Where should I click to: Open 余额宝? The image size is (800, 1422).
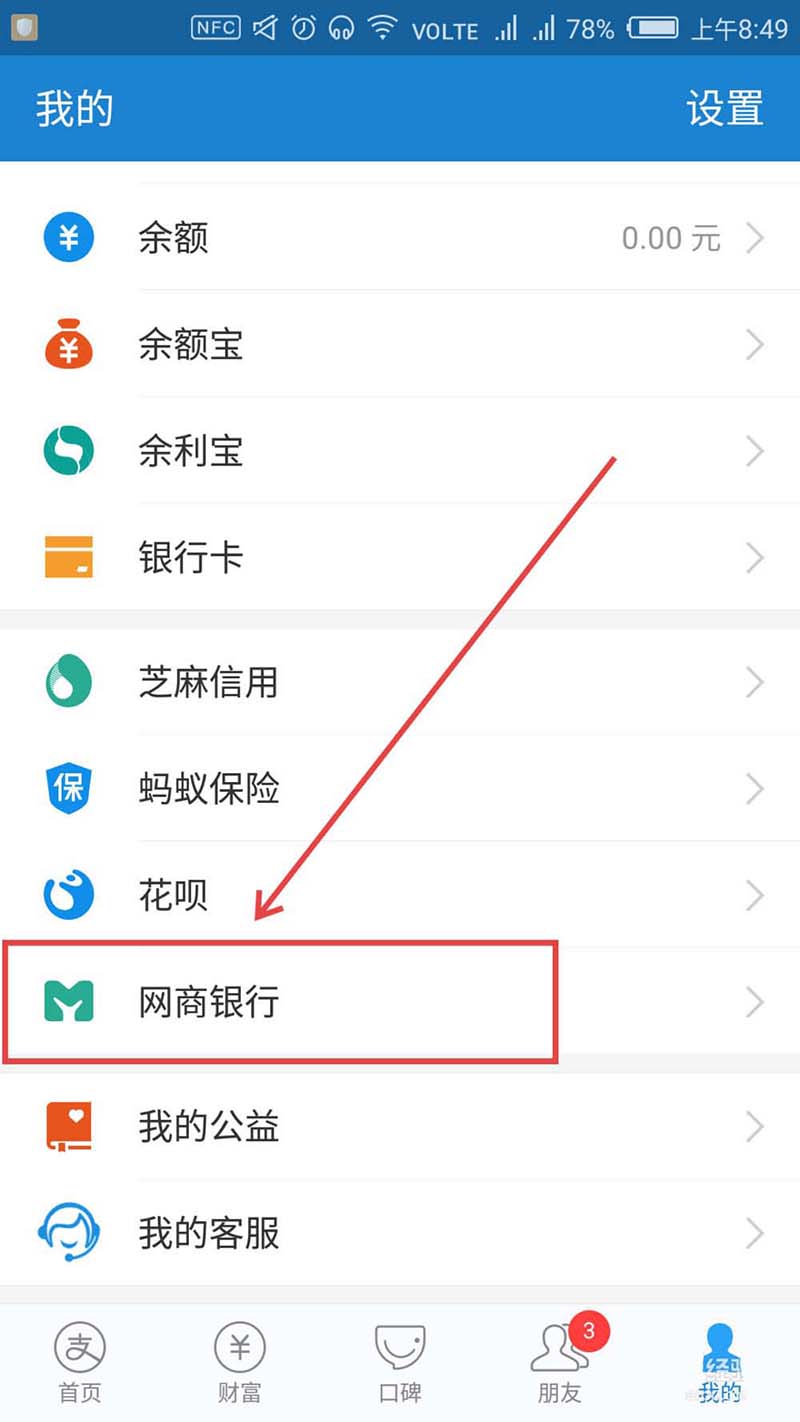400,345
